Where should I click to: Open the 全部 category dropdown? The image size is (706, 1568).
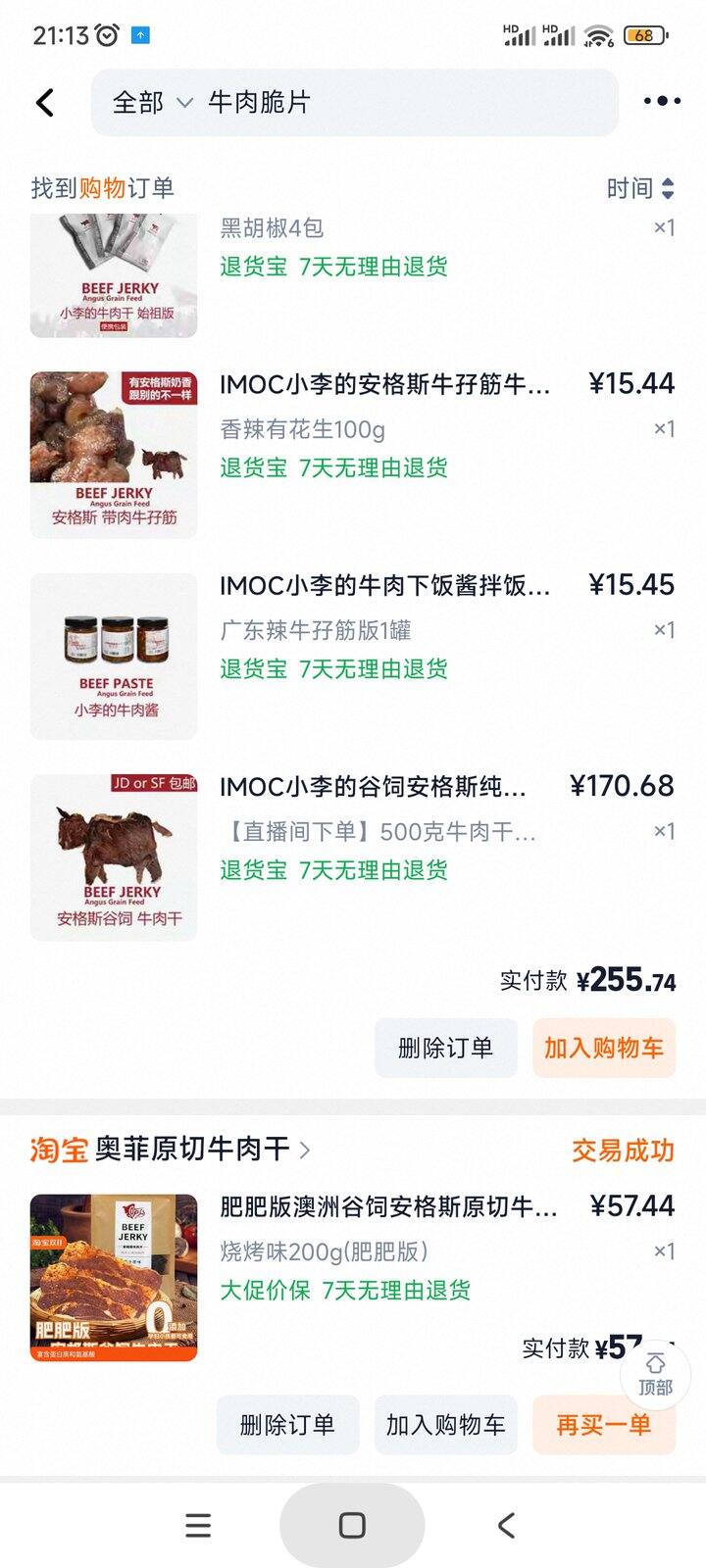pos(150,102)
